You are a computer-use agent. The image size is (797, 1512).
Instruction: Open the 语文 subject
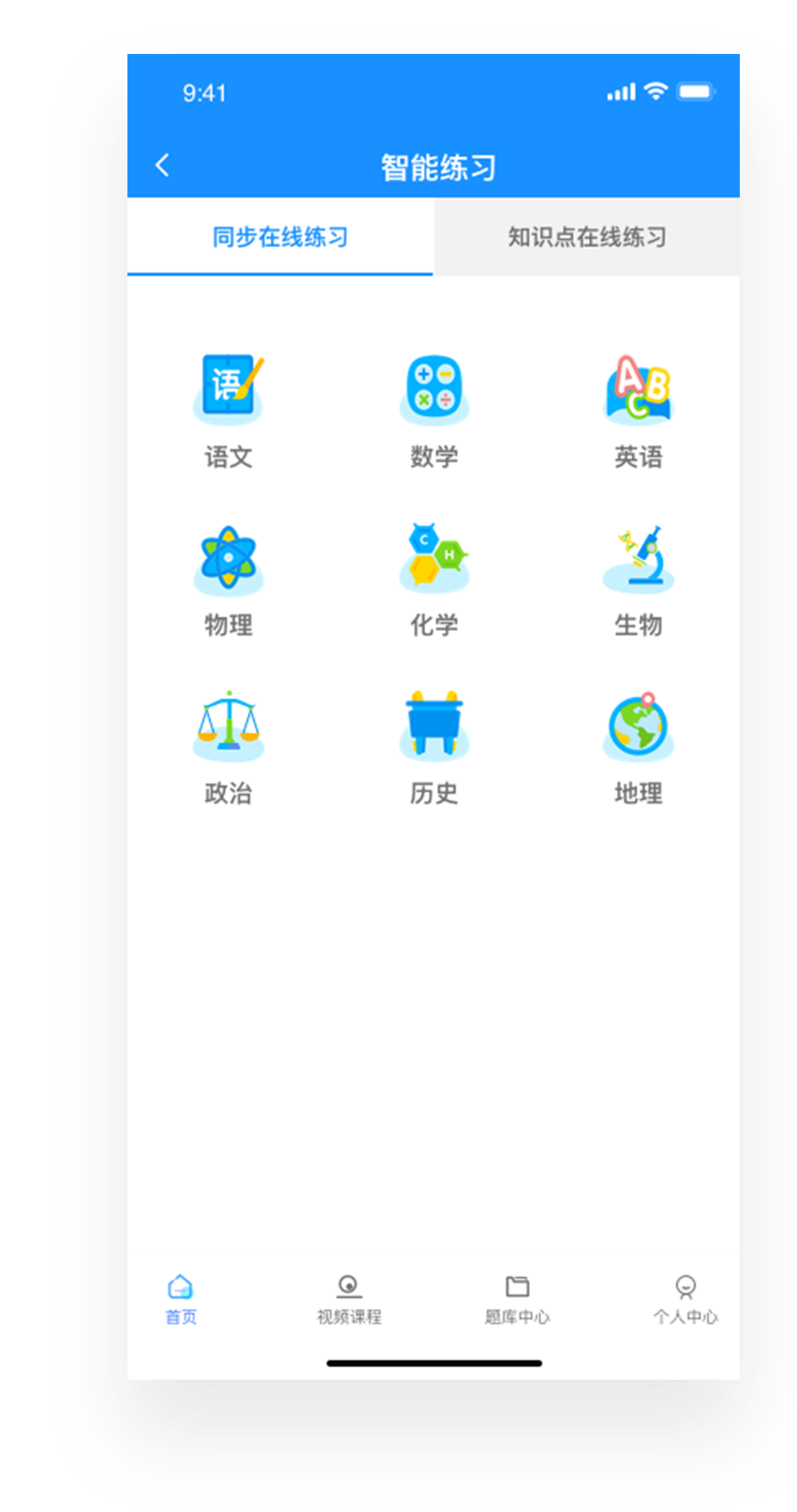coord(229,410)
